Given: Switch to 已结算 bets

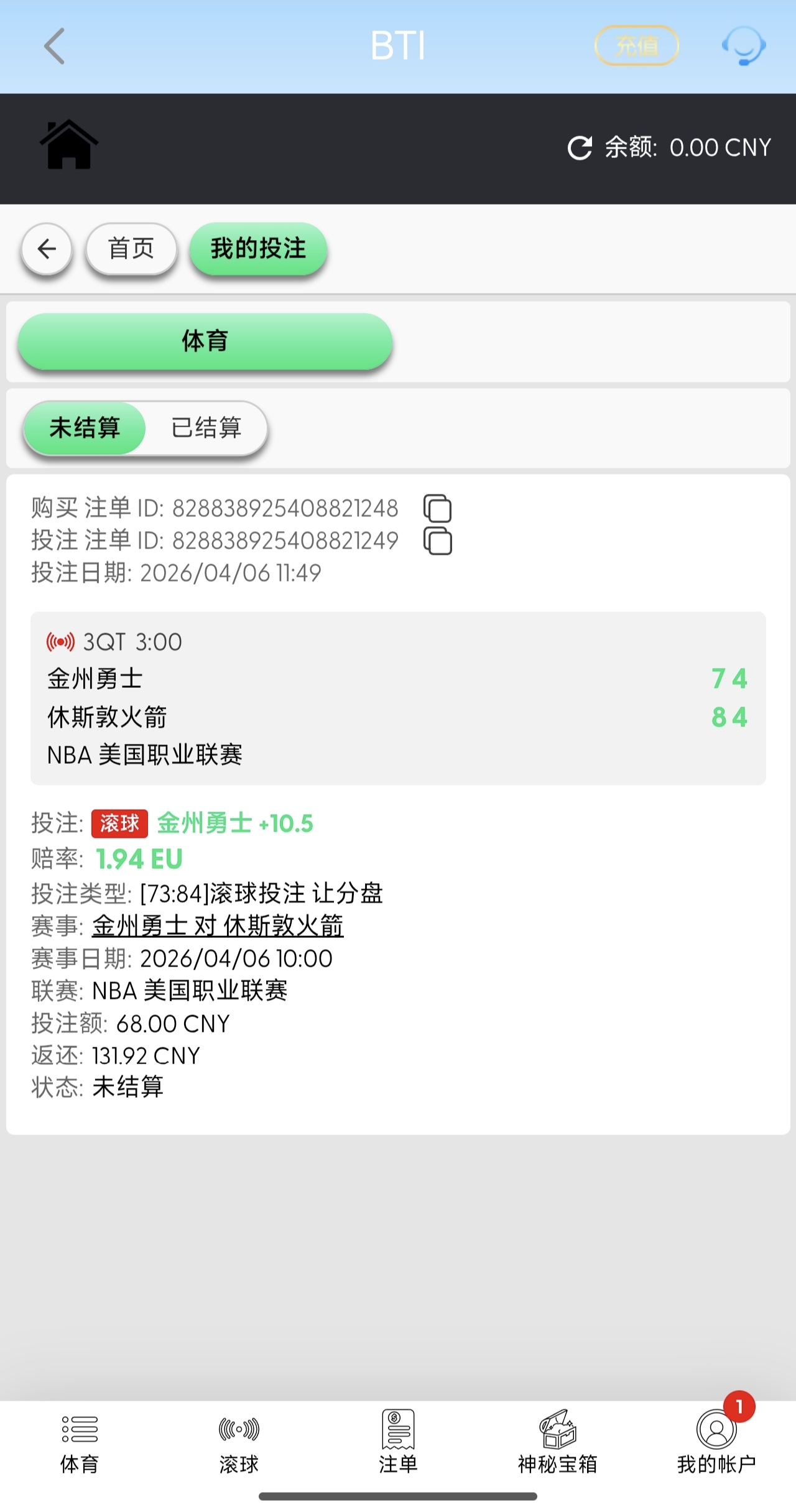Looking at the screenshot, I should [x=206, y=428].
